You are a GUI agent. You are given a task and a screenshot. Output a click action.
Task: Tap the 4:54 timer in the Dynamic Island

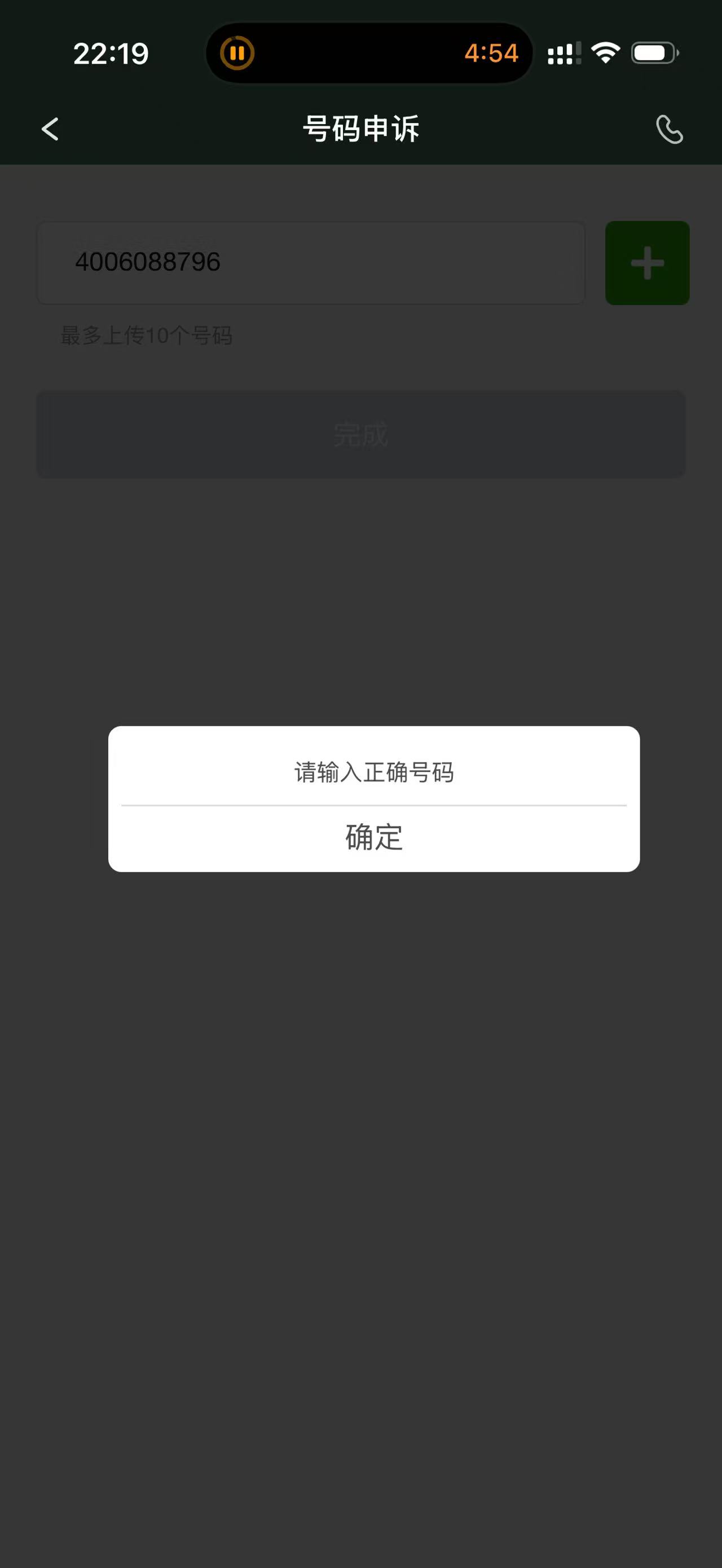[491, 54]
